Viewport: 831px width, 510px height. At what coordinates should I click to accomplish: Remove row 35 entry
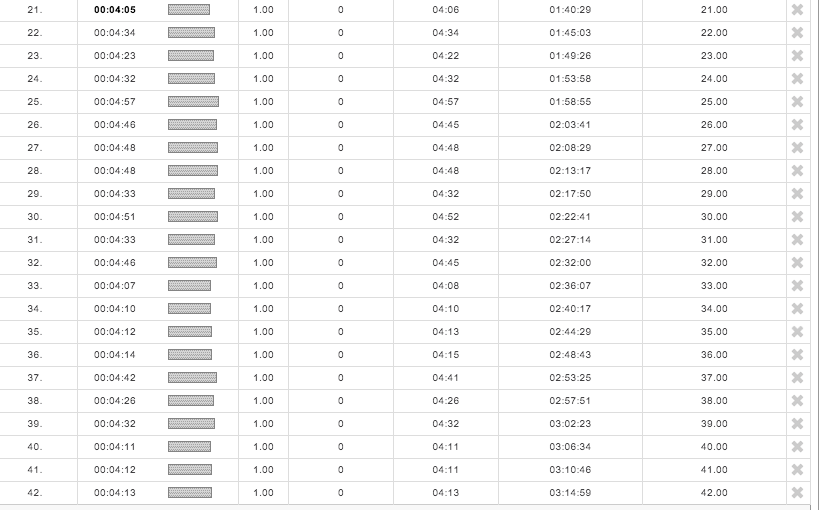click(797, 332)
